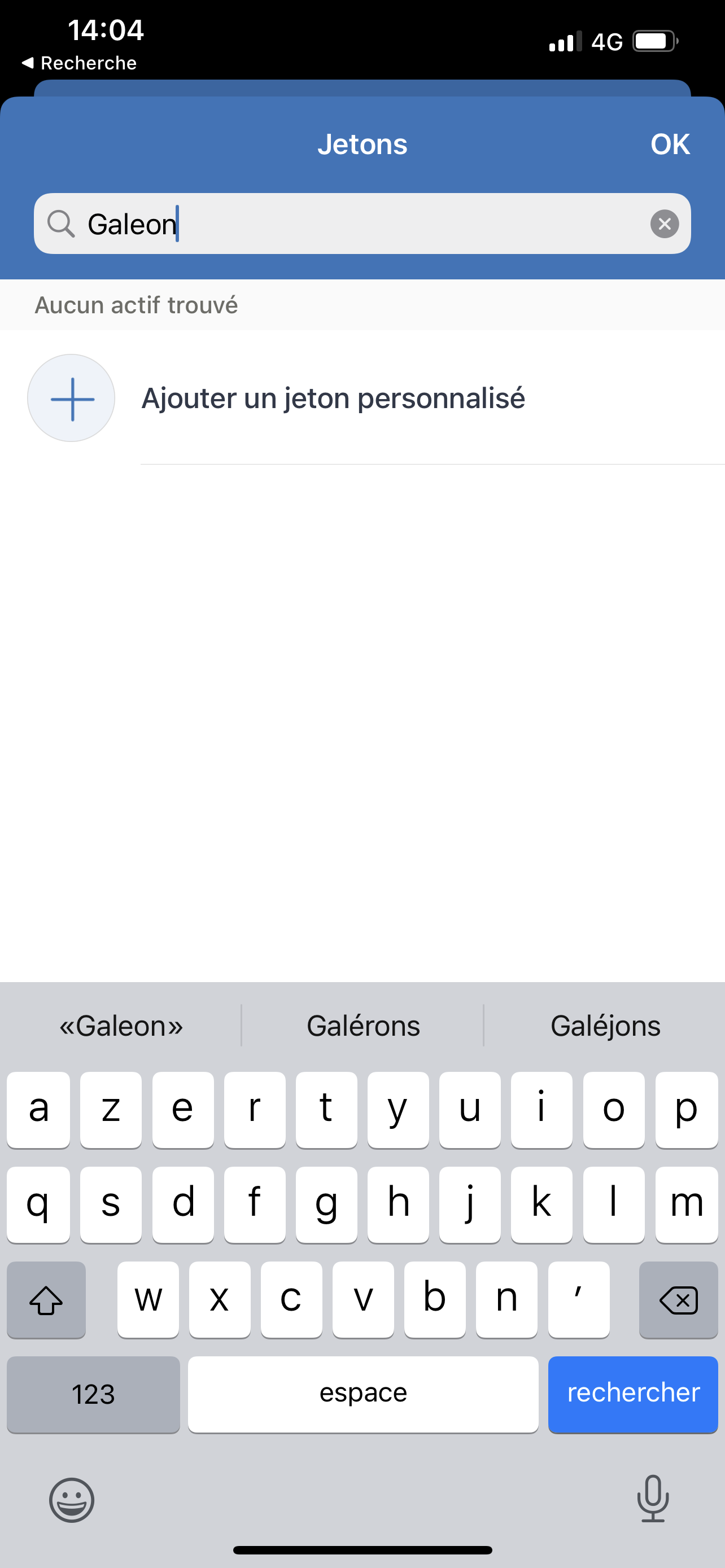Screen dimensions: 725x1568
Task: Switch keyboard to 123 numbers
Action: [x=93, y=1393]
